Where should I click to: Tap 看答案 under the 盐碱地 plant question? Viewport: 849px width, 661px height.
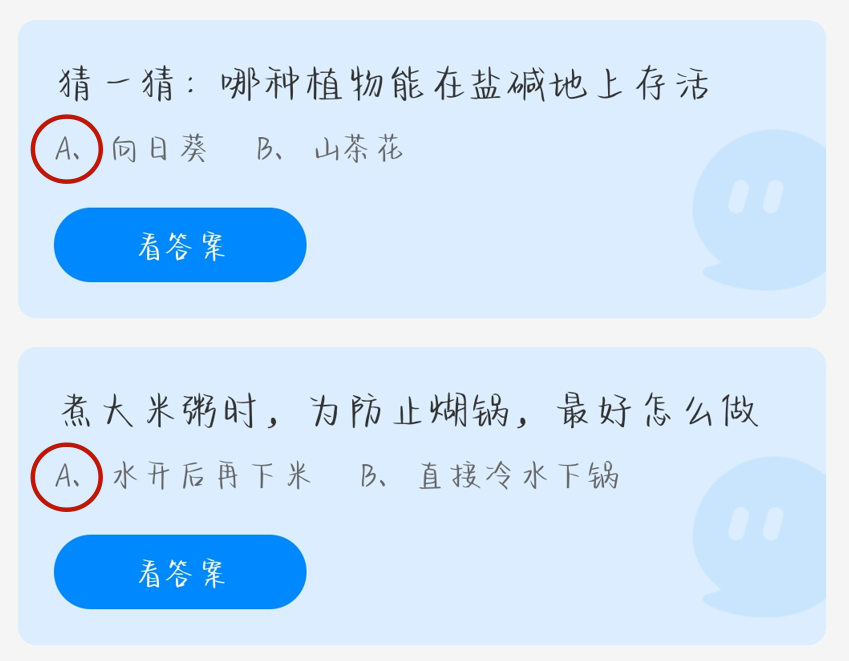180,245
